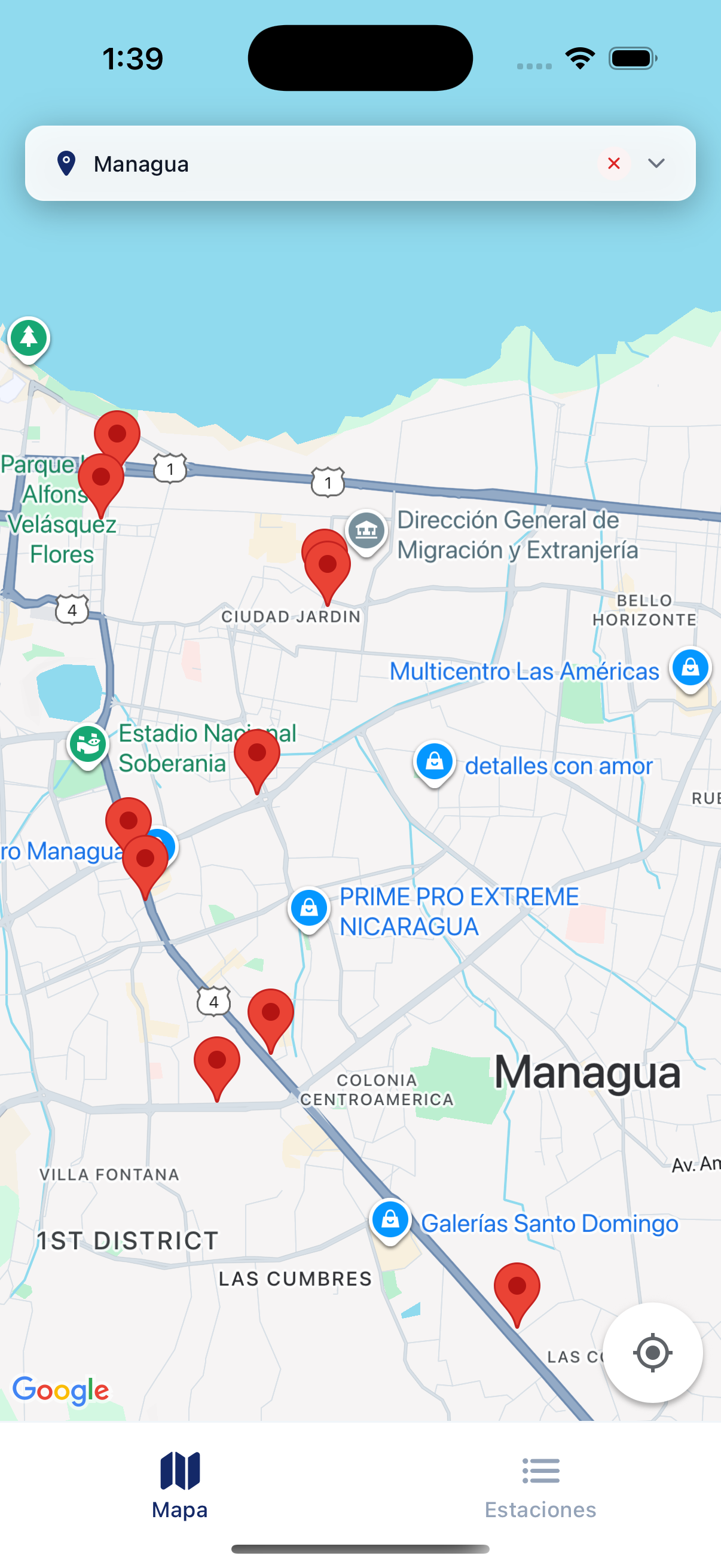
Task: Select the Multicentro Las Américas pin
Action: (x=690, y=668)
